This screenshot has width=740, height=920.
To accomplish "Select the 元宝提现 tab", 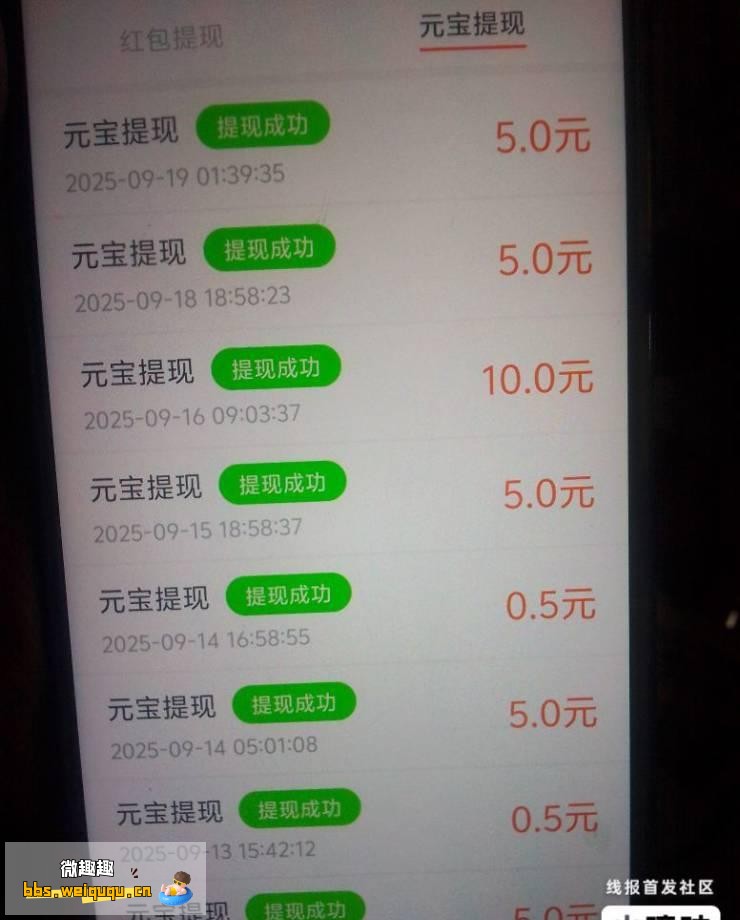I will pyautogui.click(x=472, y=26).
